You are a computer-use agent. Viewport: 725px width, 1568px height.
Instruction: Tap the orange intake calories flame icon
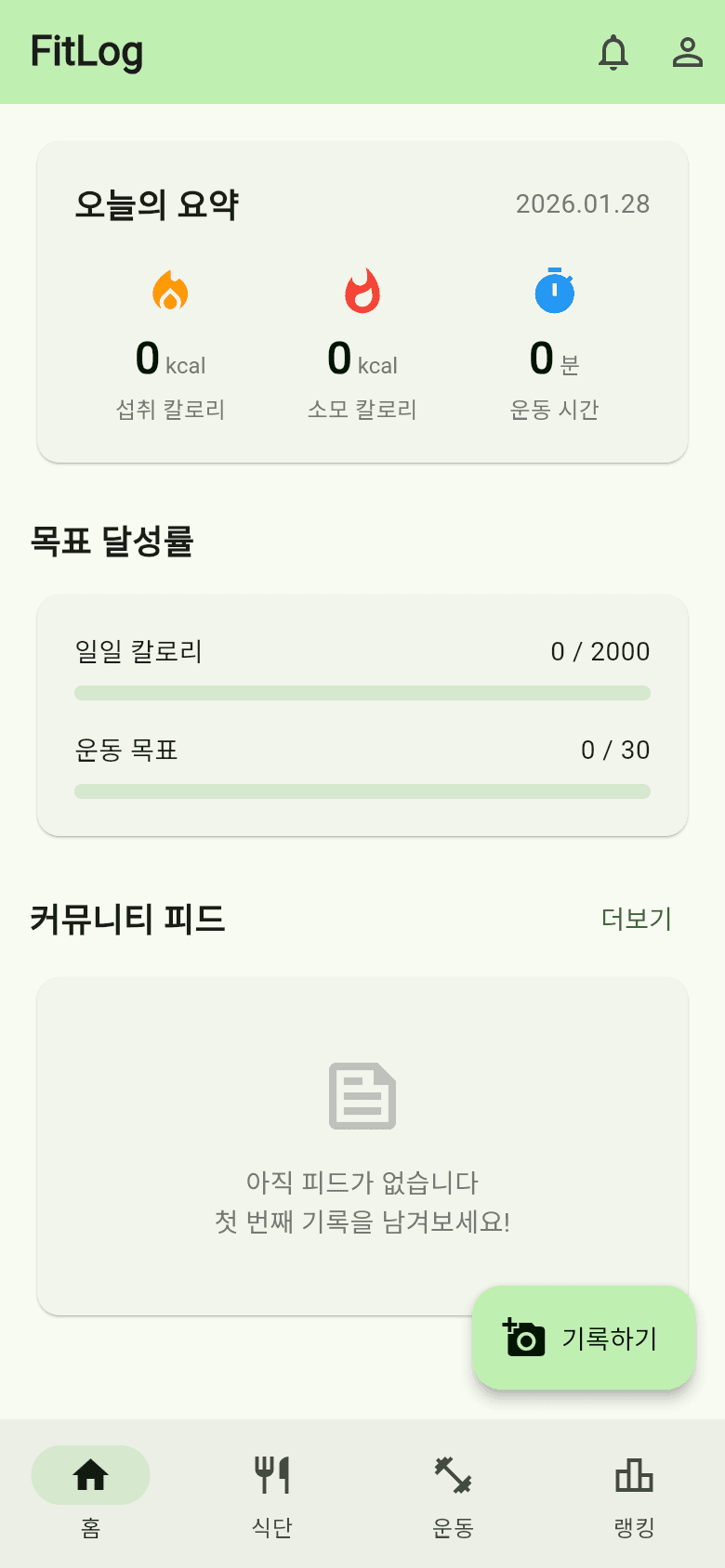(x=172, y=290)
